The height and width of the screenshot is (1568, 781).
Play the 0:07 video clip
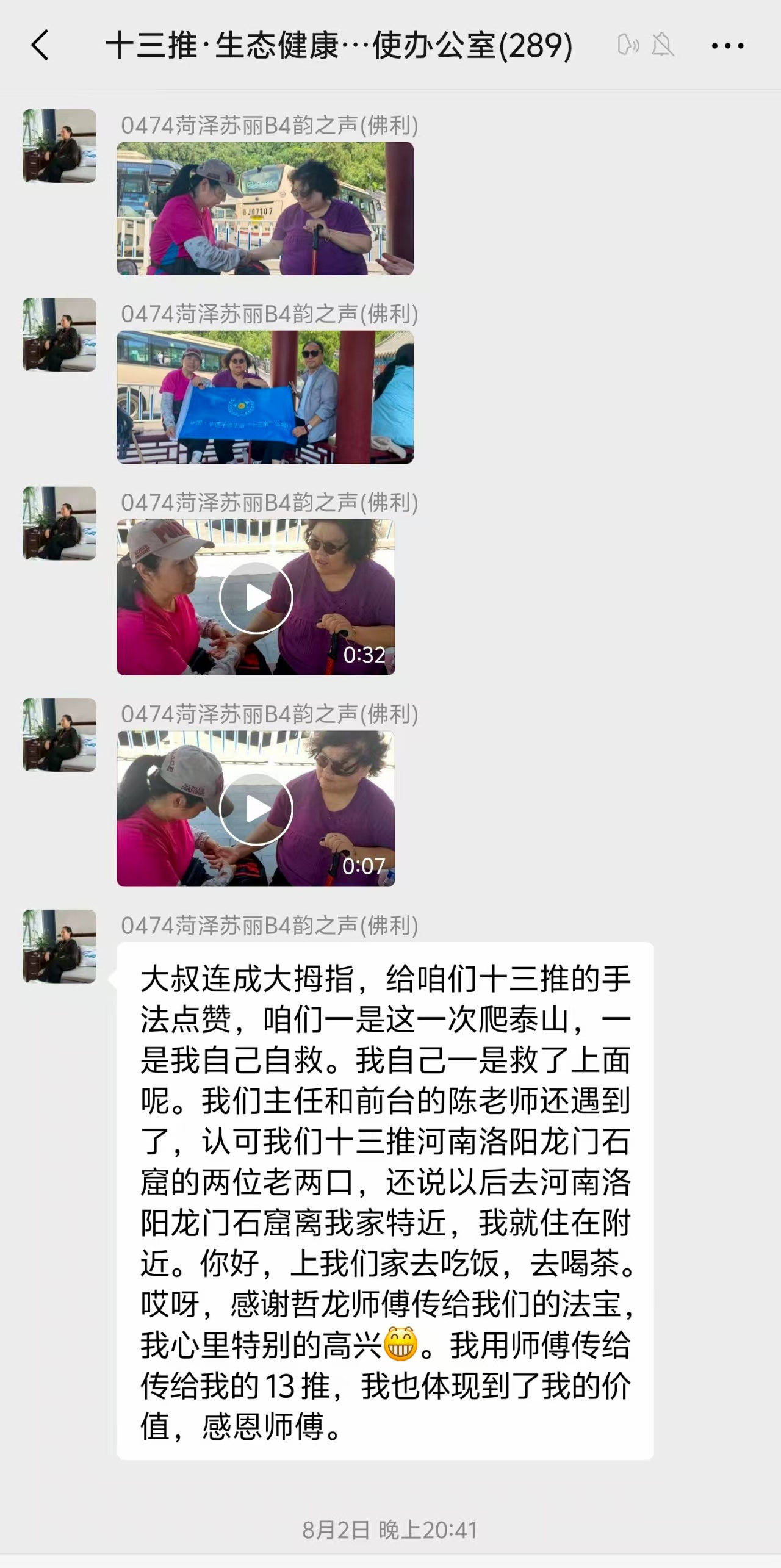click(x=256, y=809)
